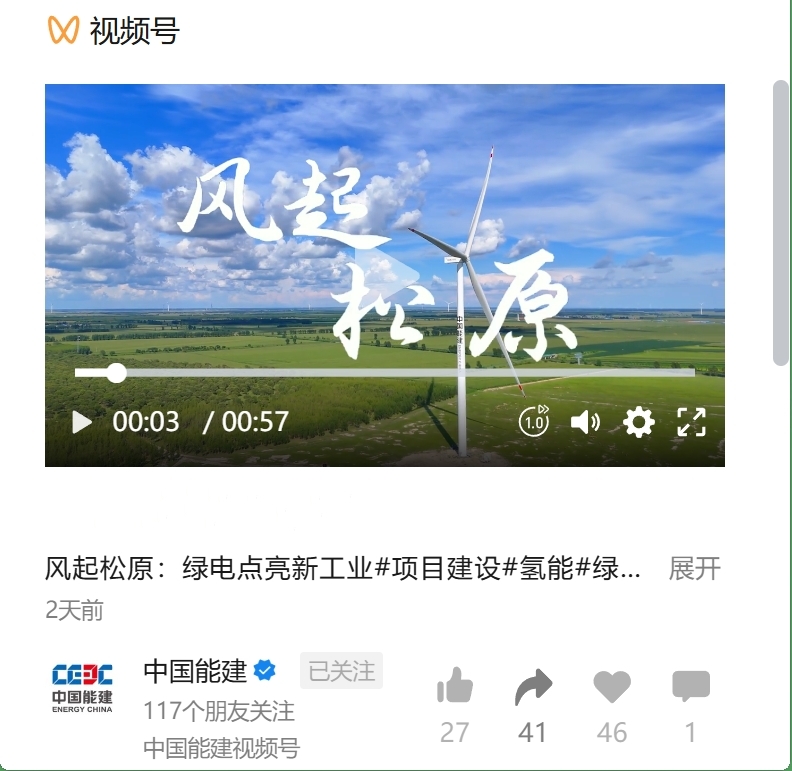Like the video with thumbs up
792x771 pixels.
click(455, 688)
